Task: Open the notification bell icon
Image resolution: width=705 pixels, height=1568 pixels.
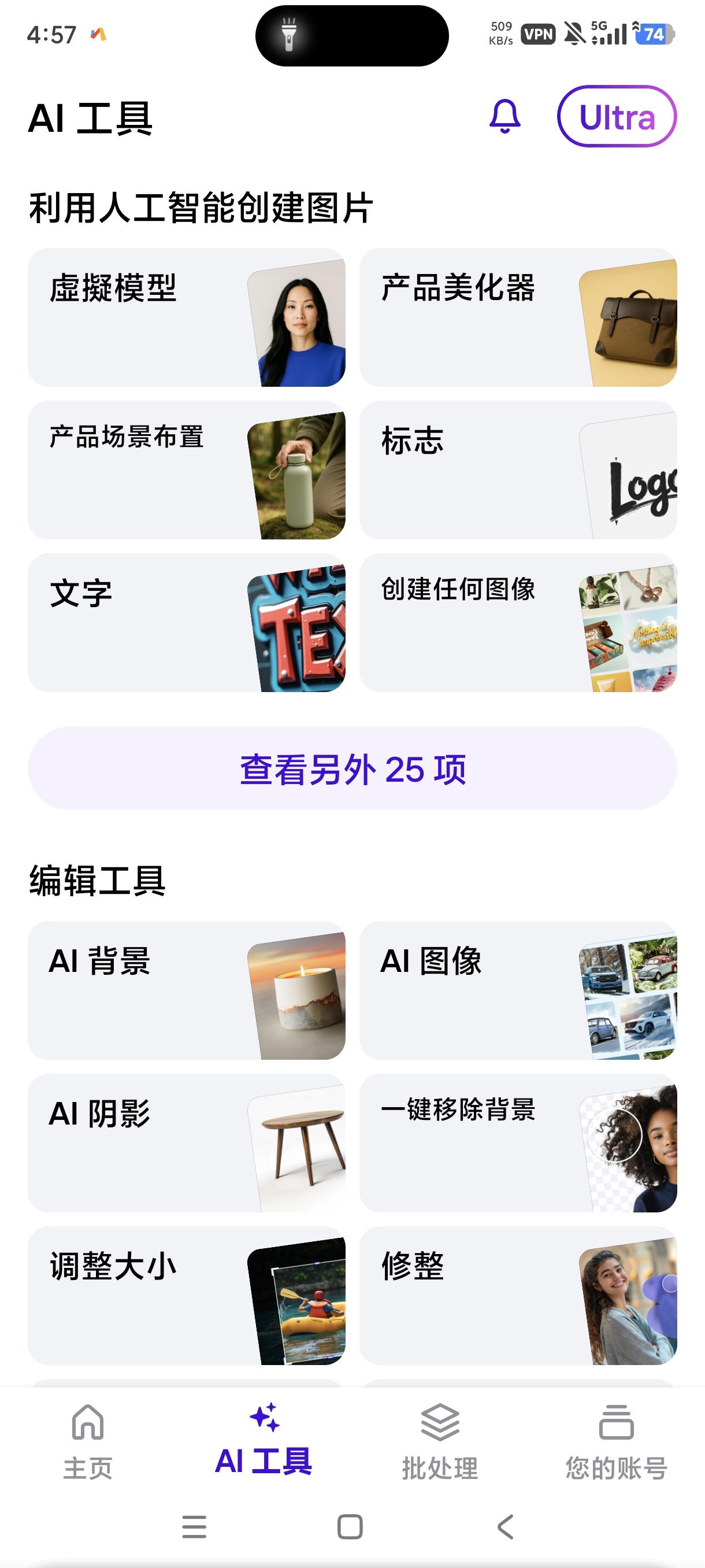Action: pyautogui.click(x=505, y=117)
